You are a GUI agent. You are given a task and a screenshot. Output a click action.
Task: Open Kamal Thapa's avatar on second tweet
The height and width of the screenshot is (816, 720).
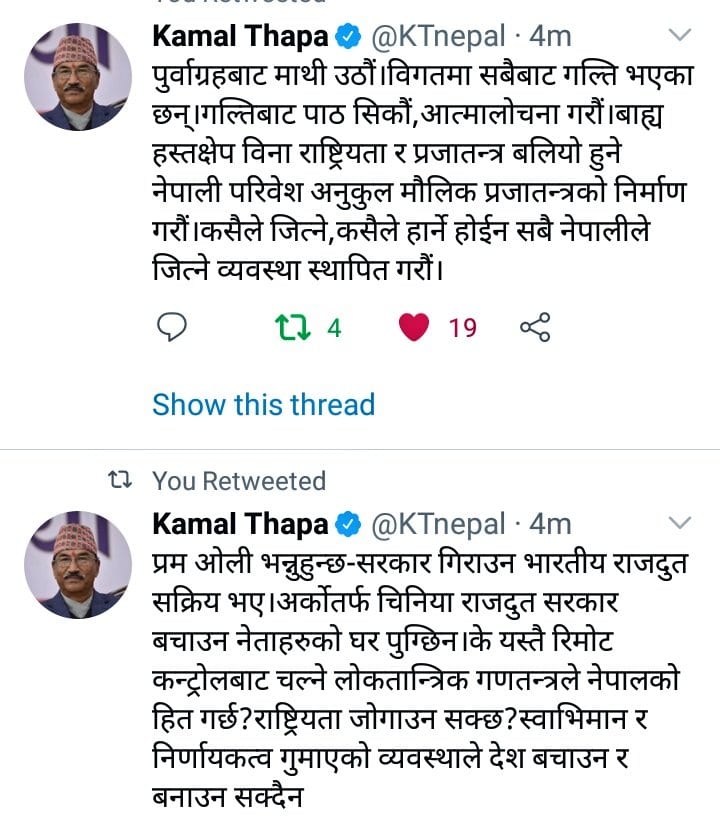pyautogui.click(x=78, y=565)
